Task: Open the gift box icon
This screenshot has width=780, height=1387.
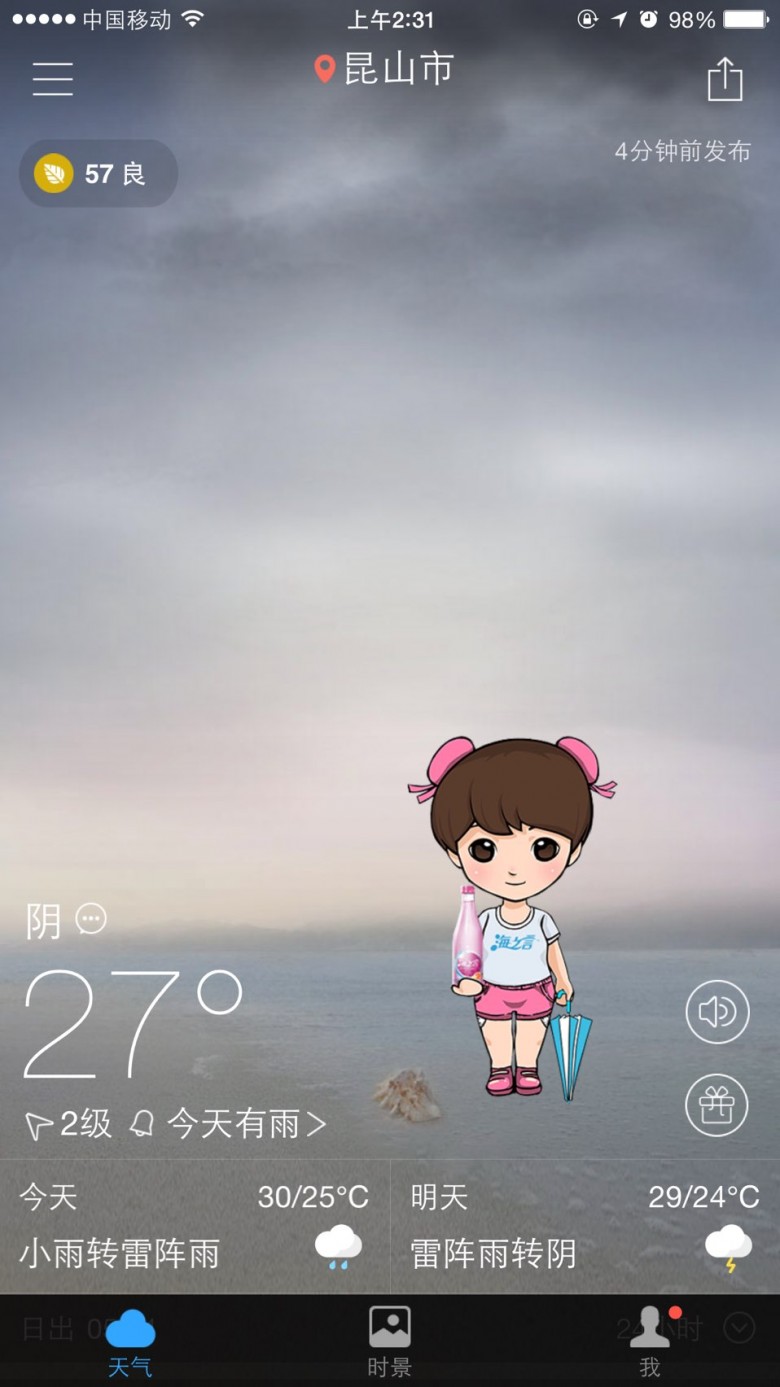Action: click(x=717, y=1104)
